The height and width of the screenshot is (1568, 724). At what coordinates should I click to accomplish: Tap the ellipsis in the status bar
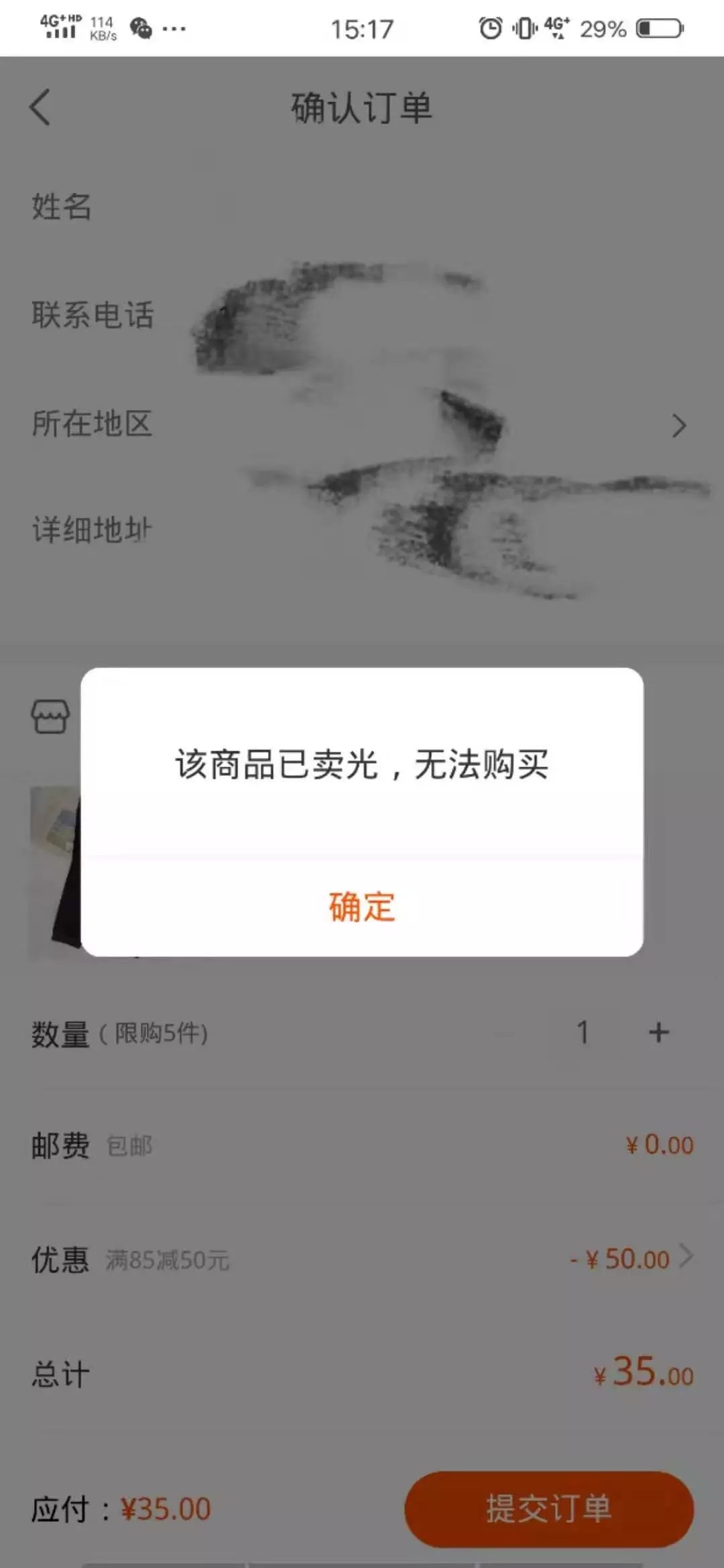click(x=173, y=28)
